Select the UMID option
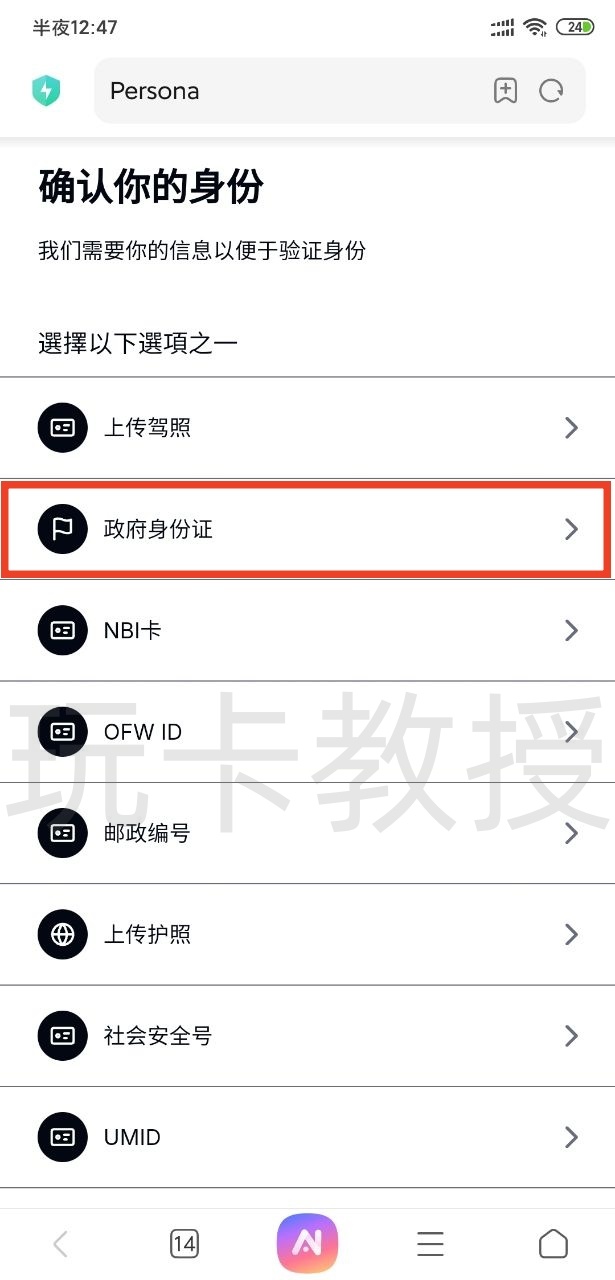This screenshot has height=1280, width=615. point(307,1137)
